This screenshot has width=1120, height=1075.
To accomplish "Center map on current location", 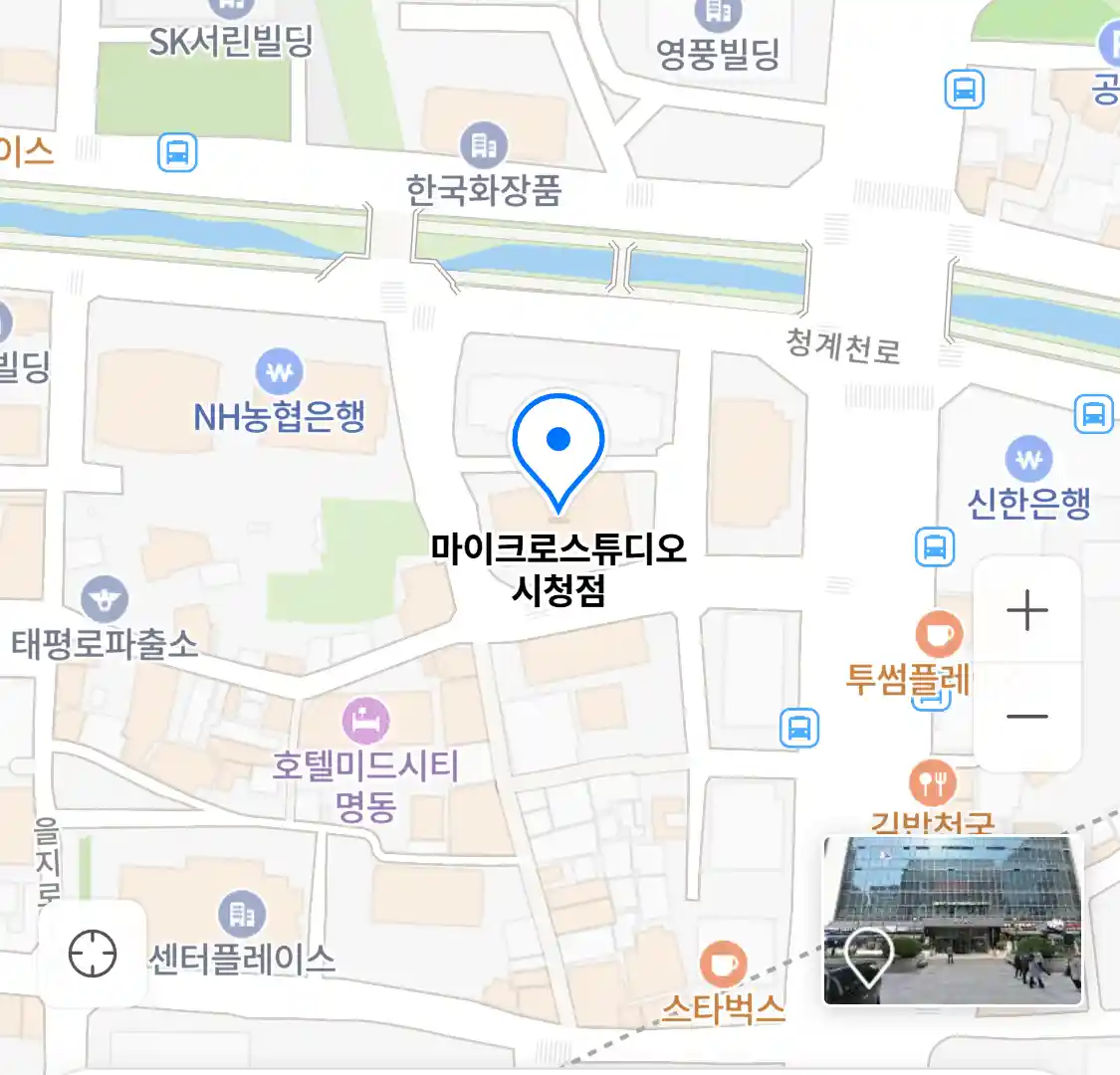I will (93, 954).
